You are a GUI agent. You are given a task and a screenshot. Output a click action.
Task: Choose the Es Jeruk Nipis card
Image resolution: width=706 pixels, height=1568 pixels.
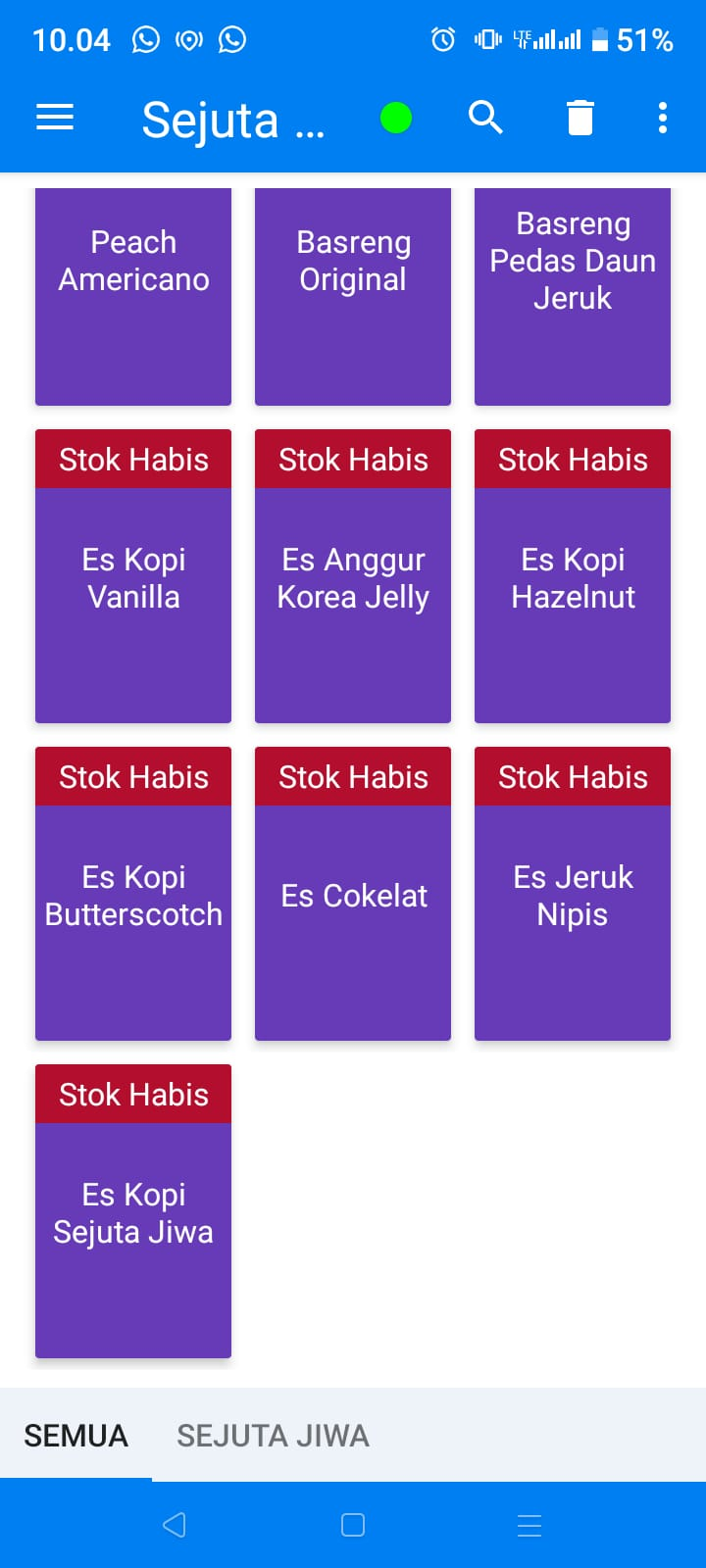pos(573,906)
